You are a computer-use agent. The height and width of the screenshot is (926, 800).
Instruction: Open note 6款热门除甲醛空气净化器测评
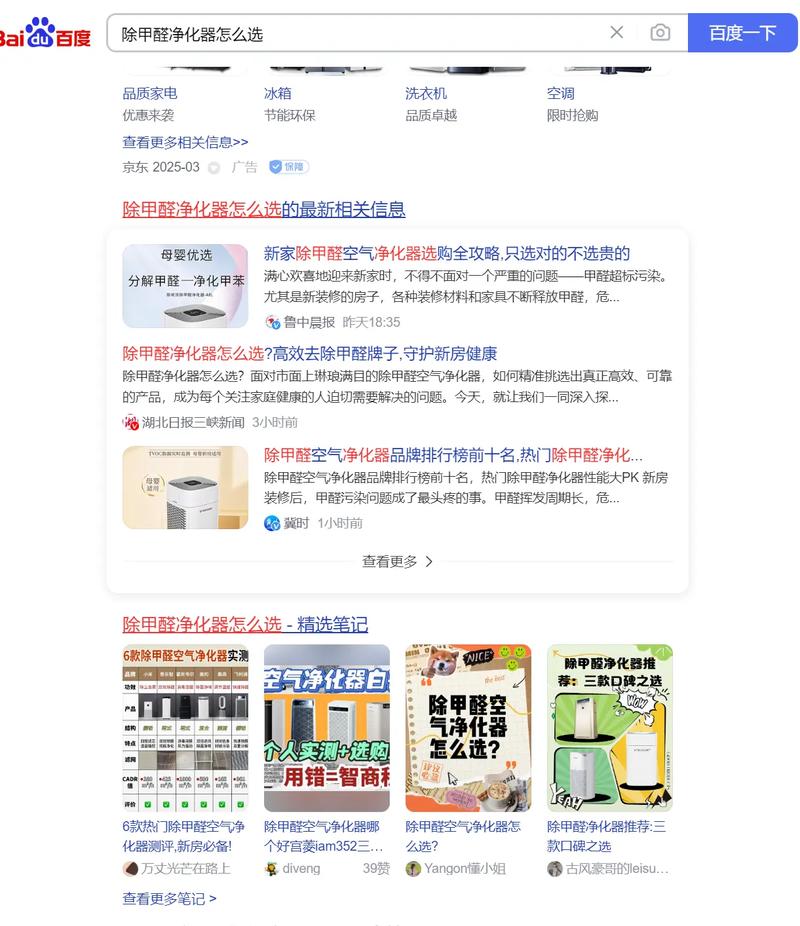tap(185, 835)
